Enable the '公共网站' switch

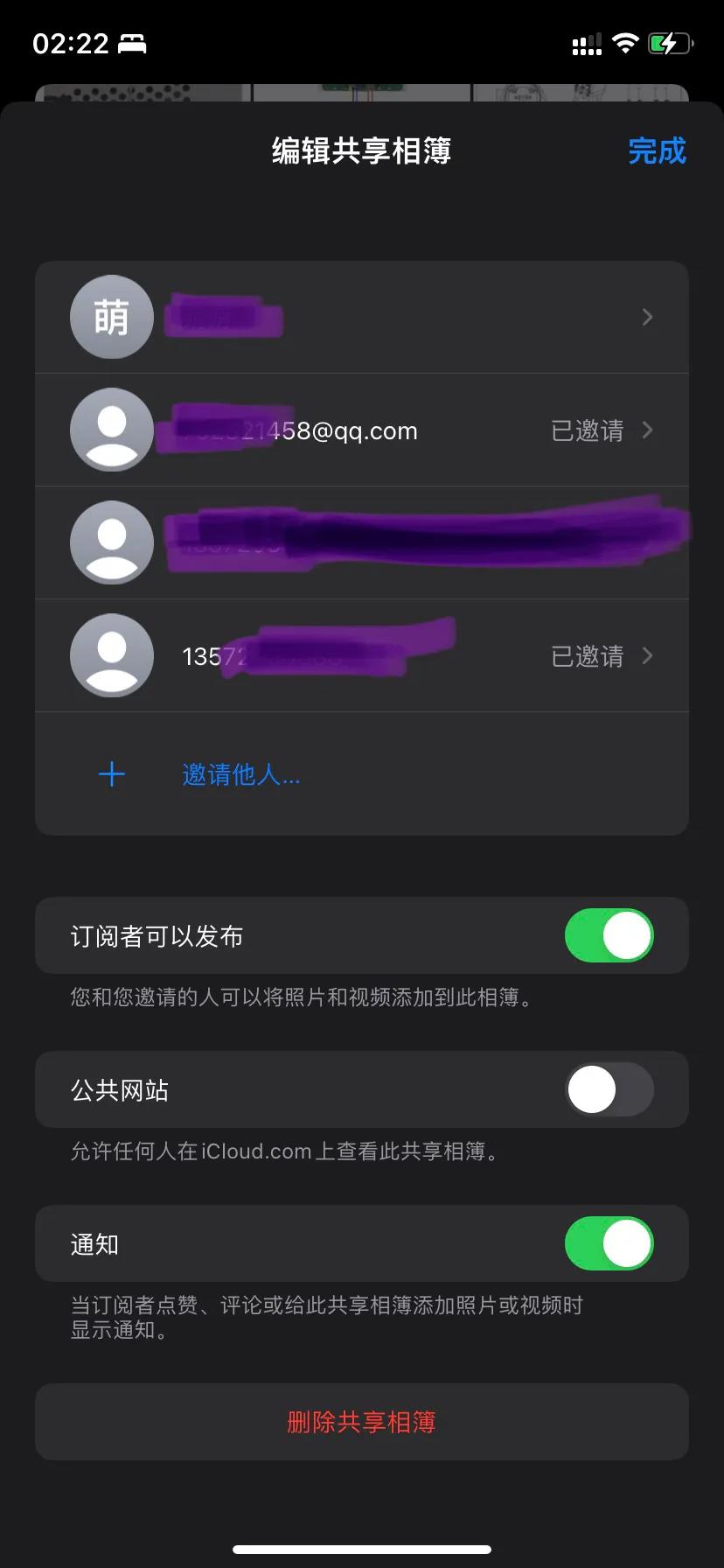609,1089
